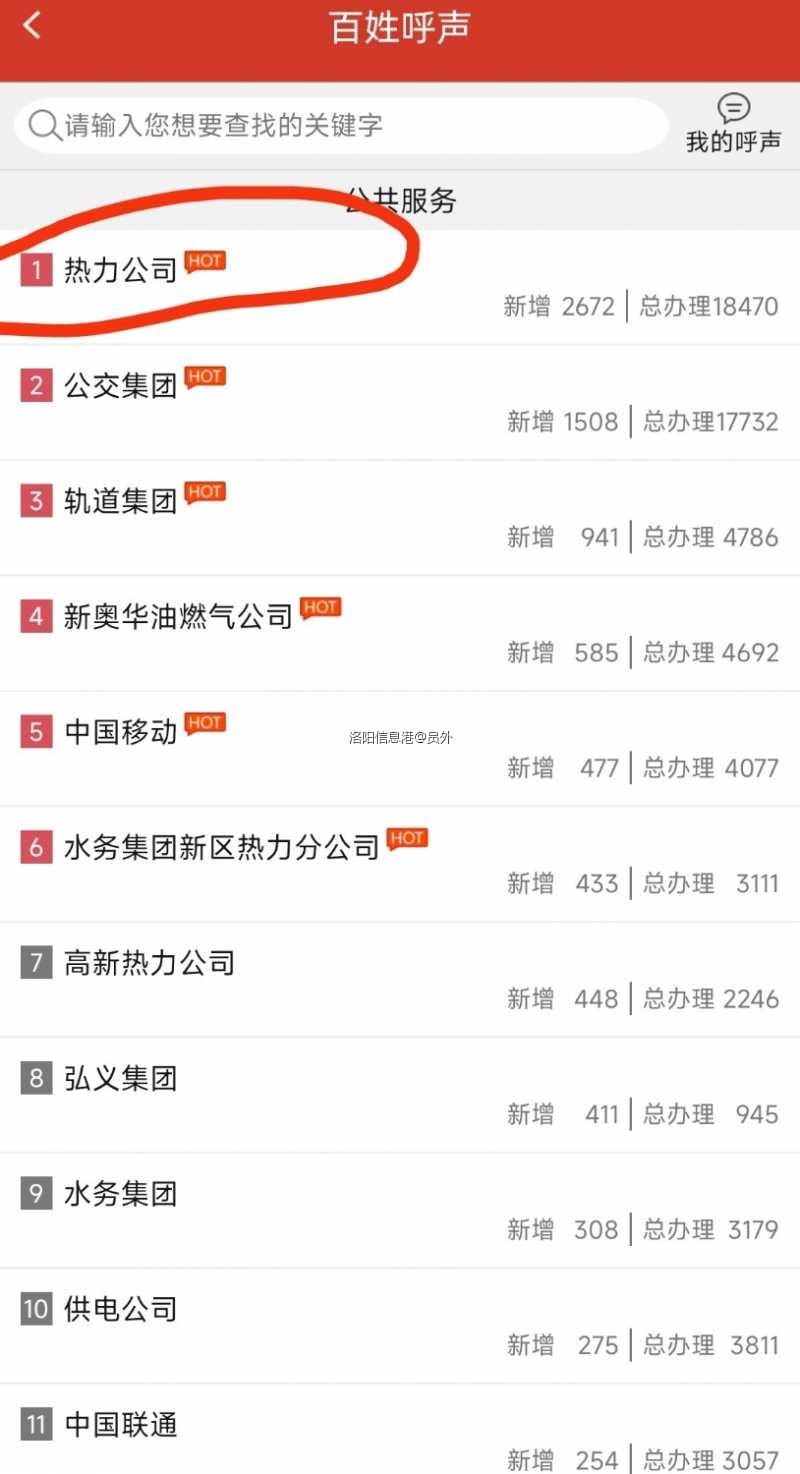The image size is (800, 1474).
Task: Open the 热力公司 row
Action: click(x=120, y=270)
